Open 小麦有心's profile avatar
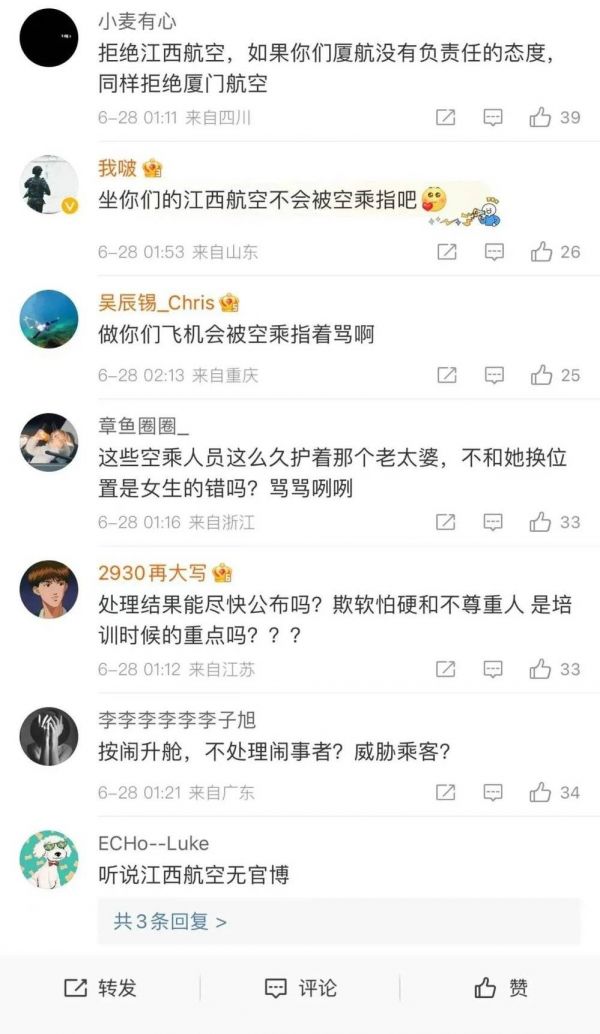This screenshot has height=1034, width=600. pyautogui.click(x=49, y=38)
